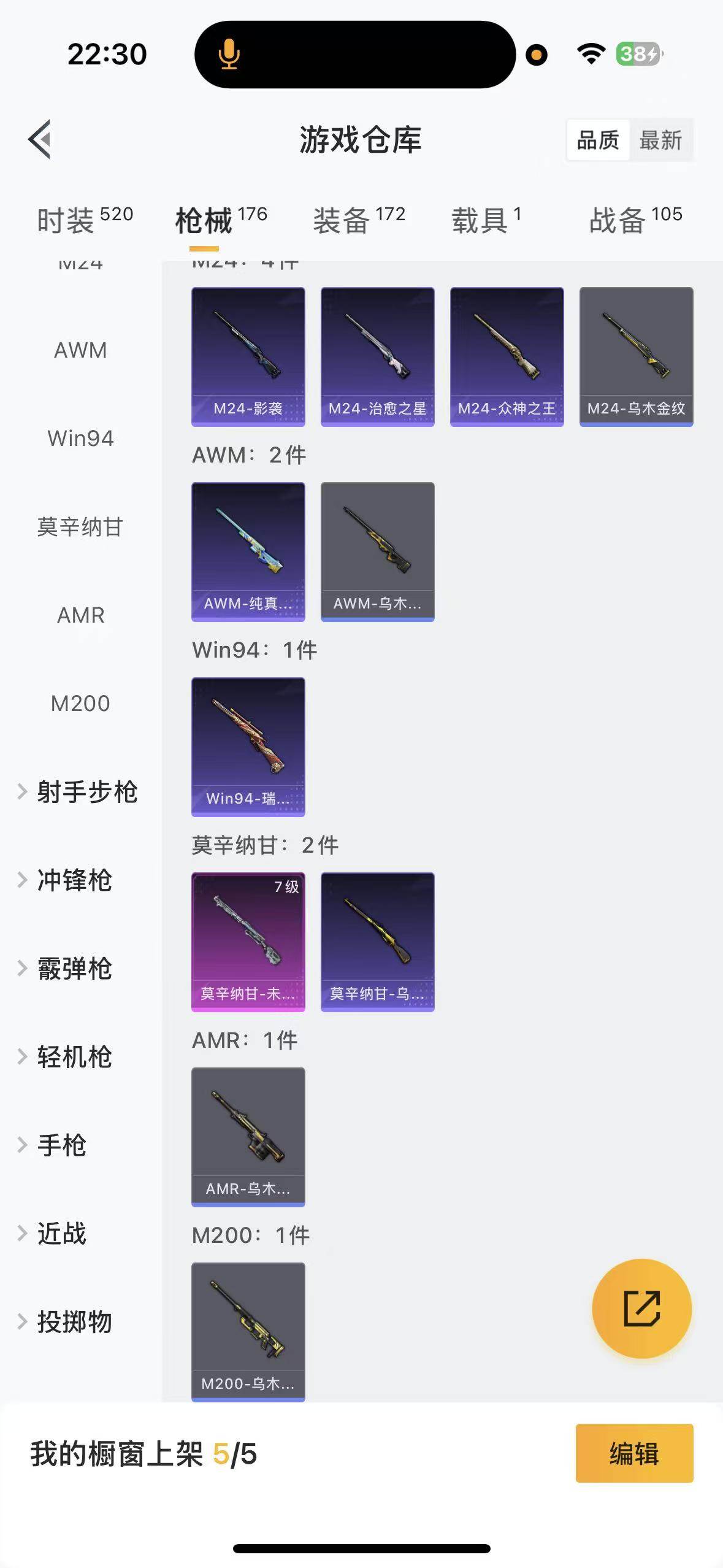Image resolution: width=723 pixels, height=1568 pixels.
Task: Select the M200-乌木 weapon card
Action: point(248,1331)
